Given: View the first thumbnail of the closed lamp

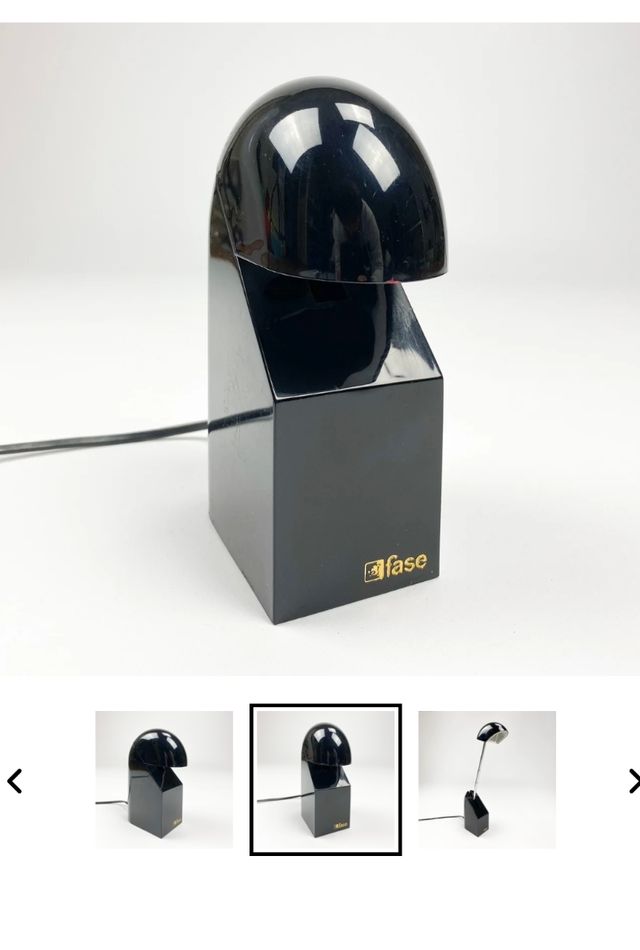Looking at the screenshot, I should coord(164,780).
